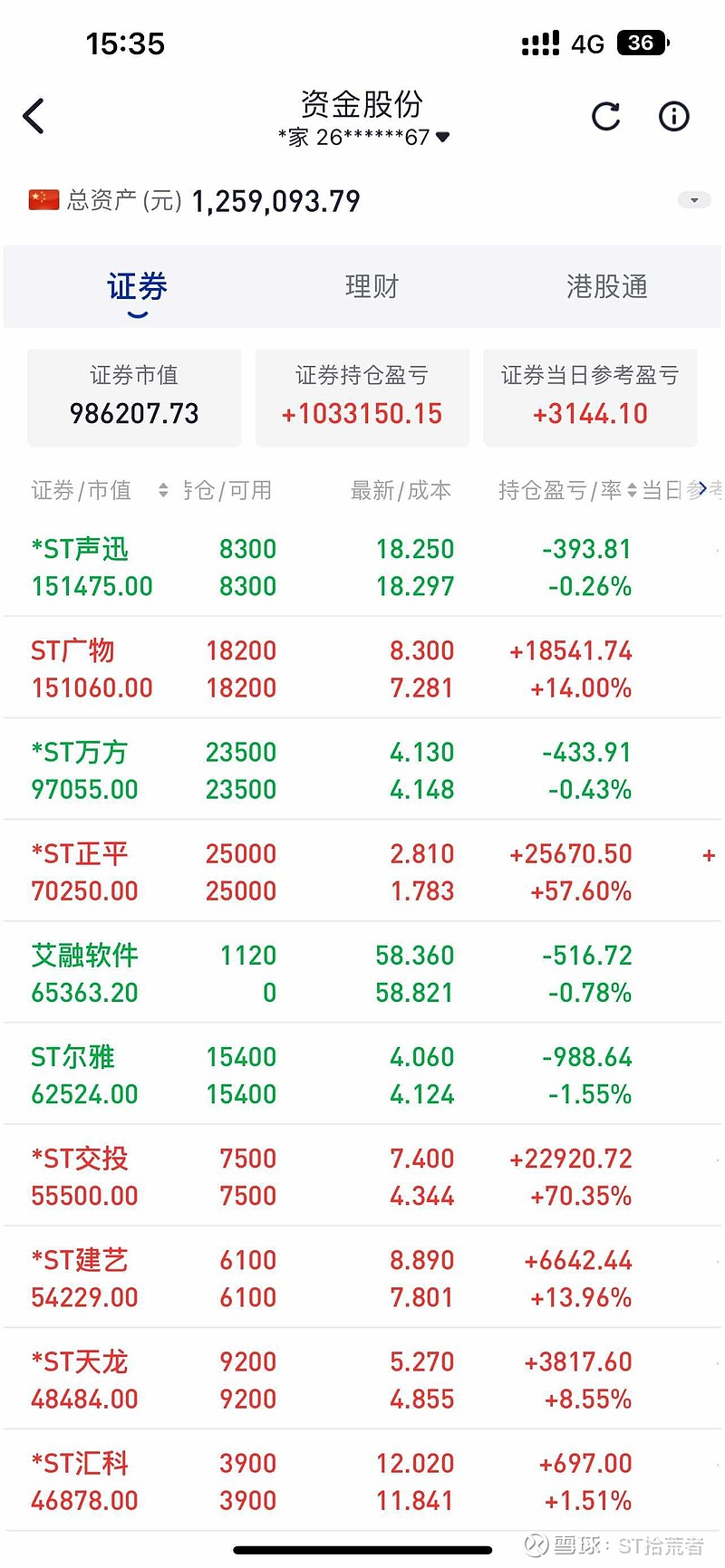Switch to the 理财 tab

372,286
